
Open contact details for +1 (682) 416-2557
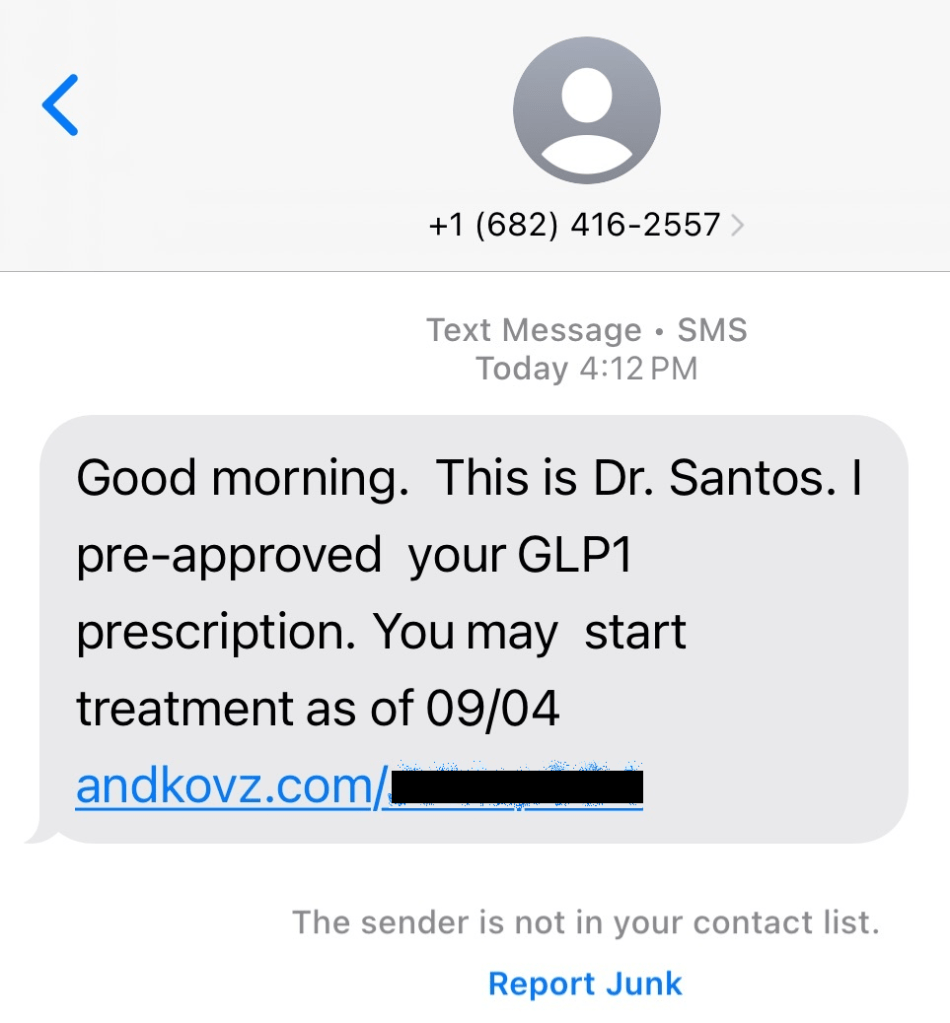585,225
